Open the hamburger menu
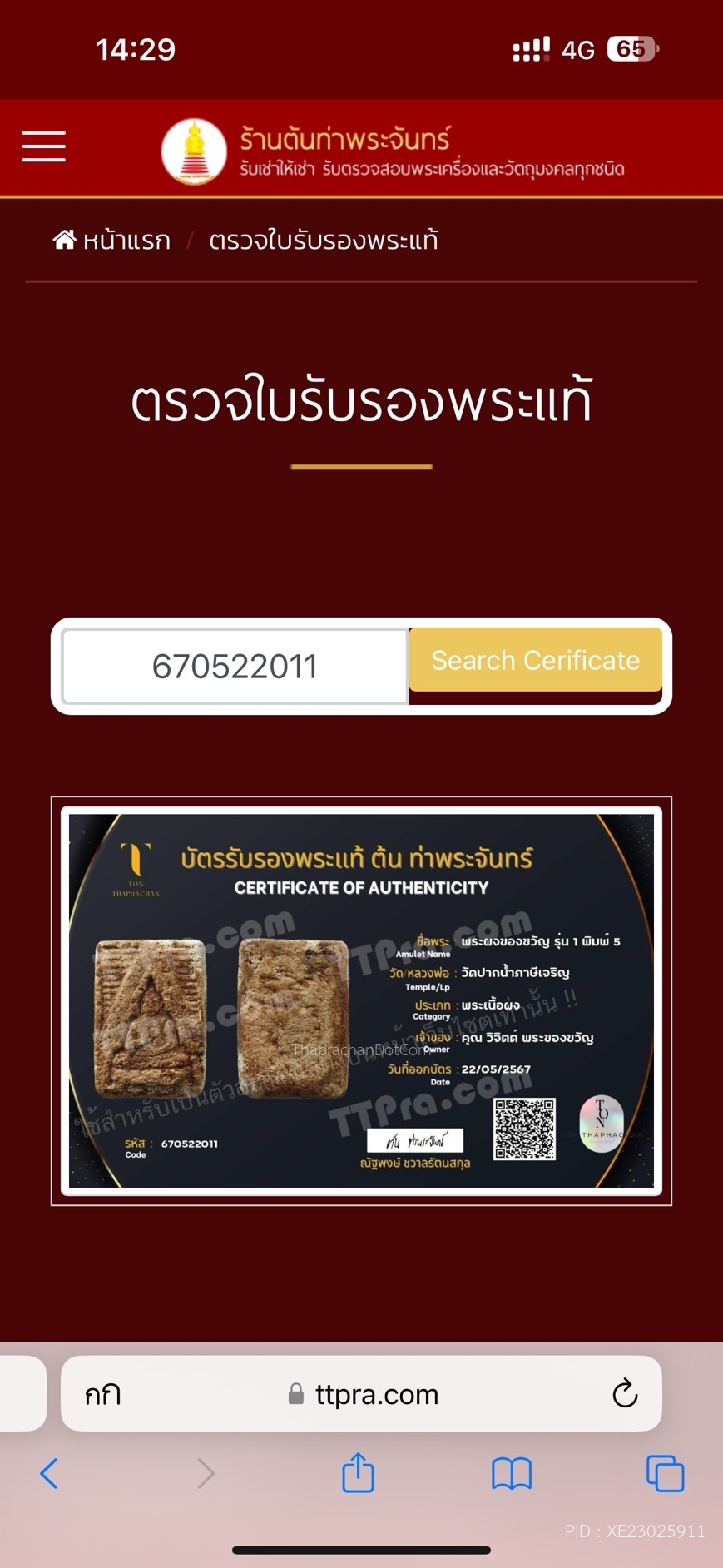 click(43, 146)
